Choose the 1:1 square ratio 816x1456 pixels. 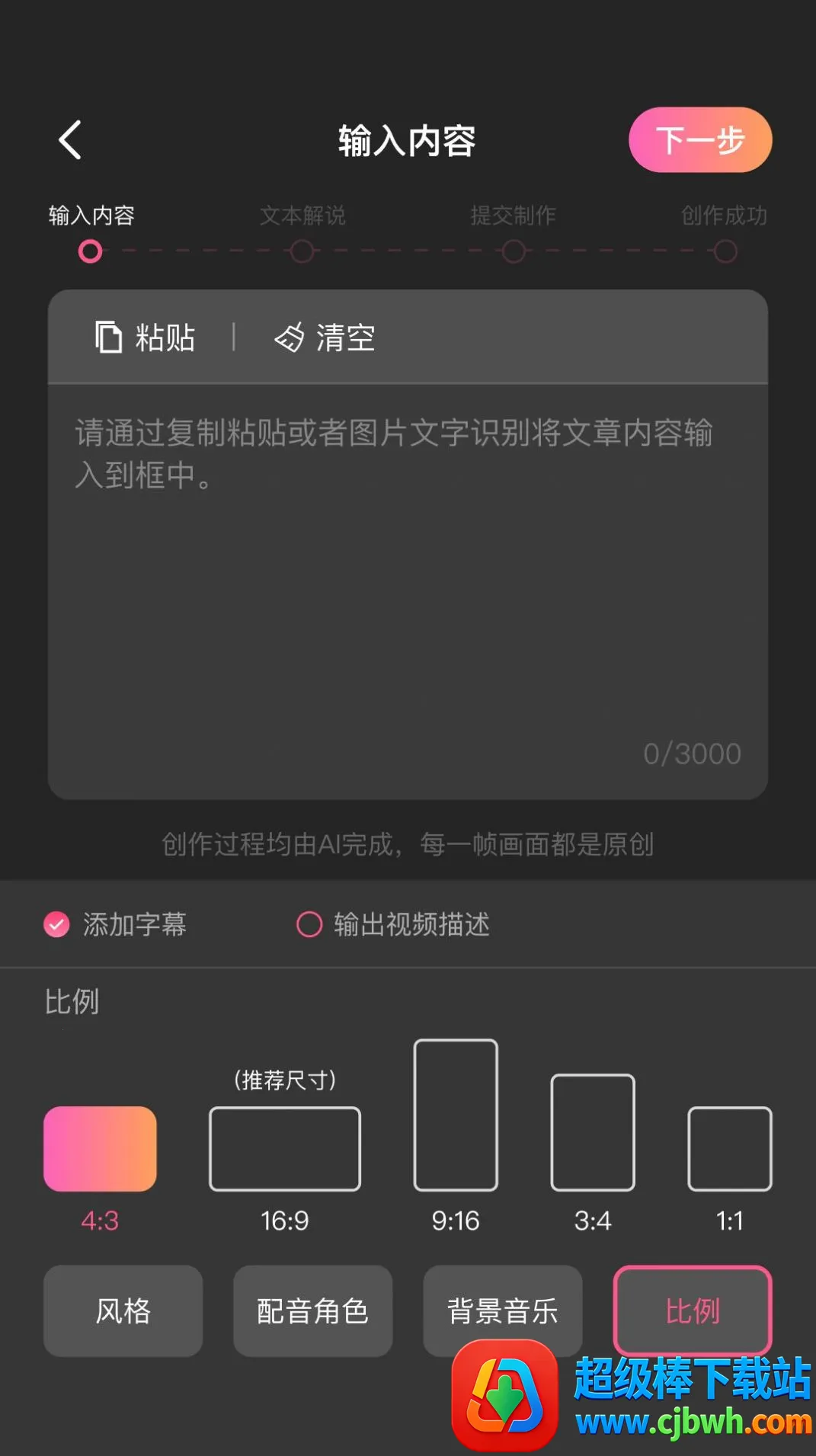(729, 1149)
